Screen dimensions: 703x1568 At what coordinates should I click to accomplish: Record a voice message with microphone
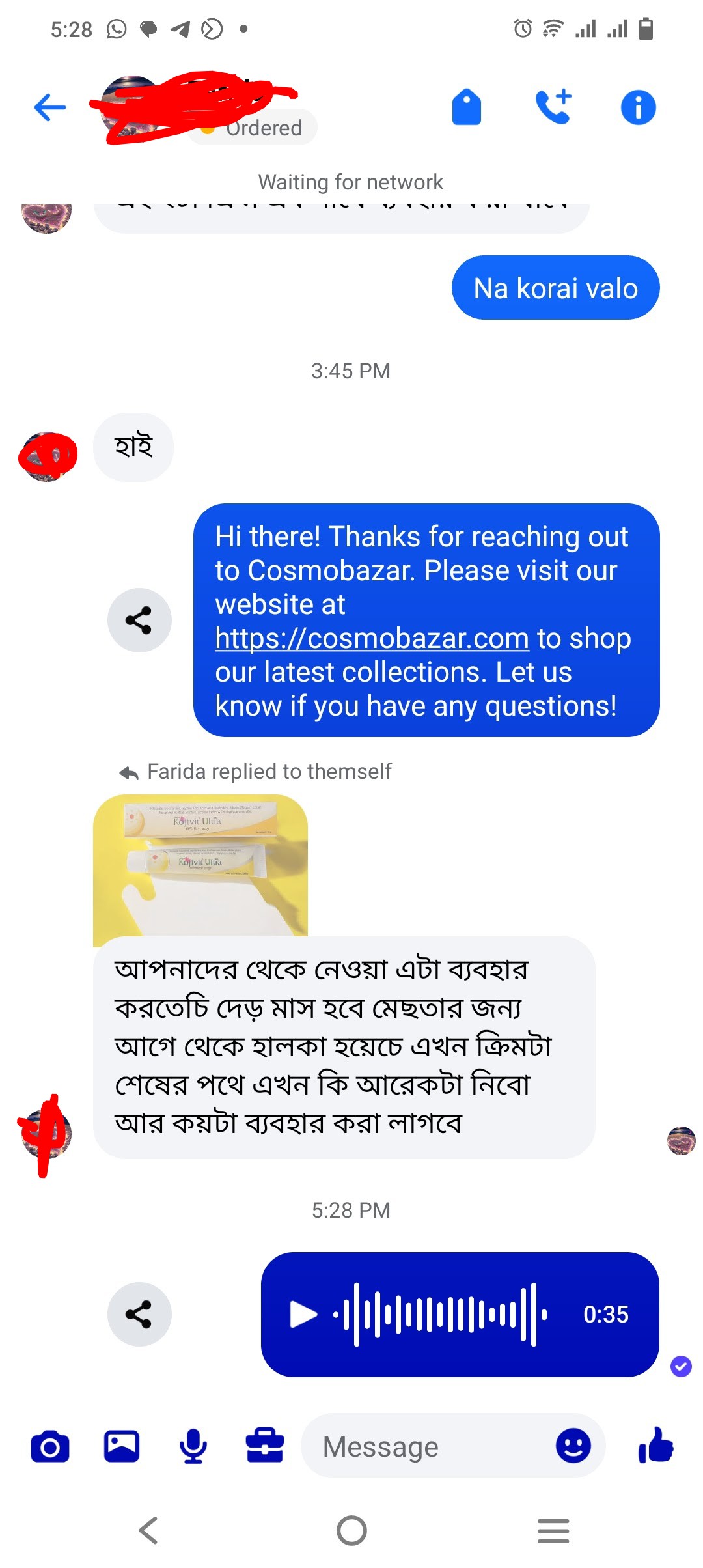(x=193, y=1447)
